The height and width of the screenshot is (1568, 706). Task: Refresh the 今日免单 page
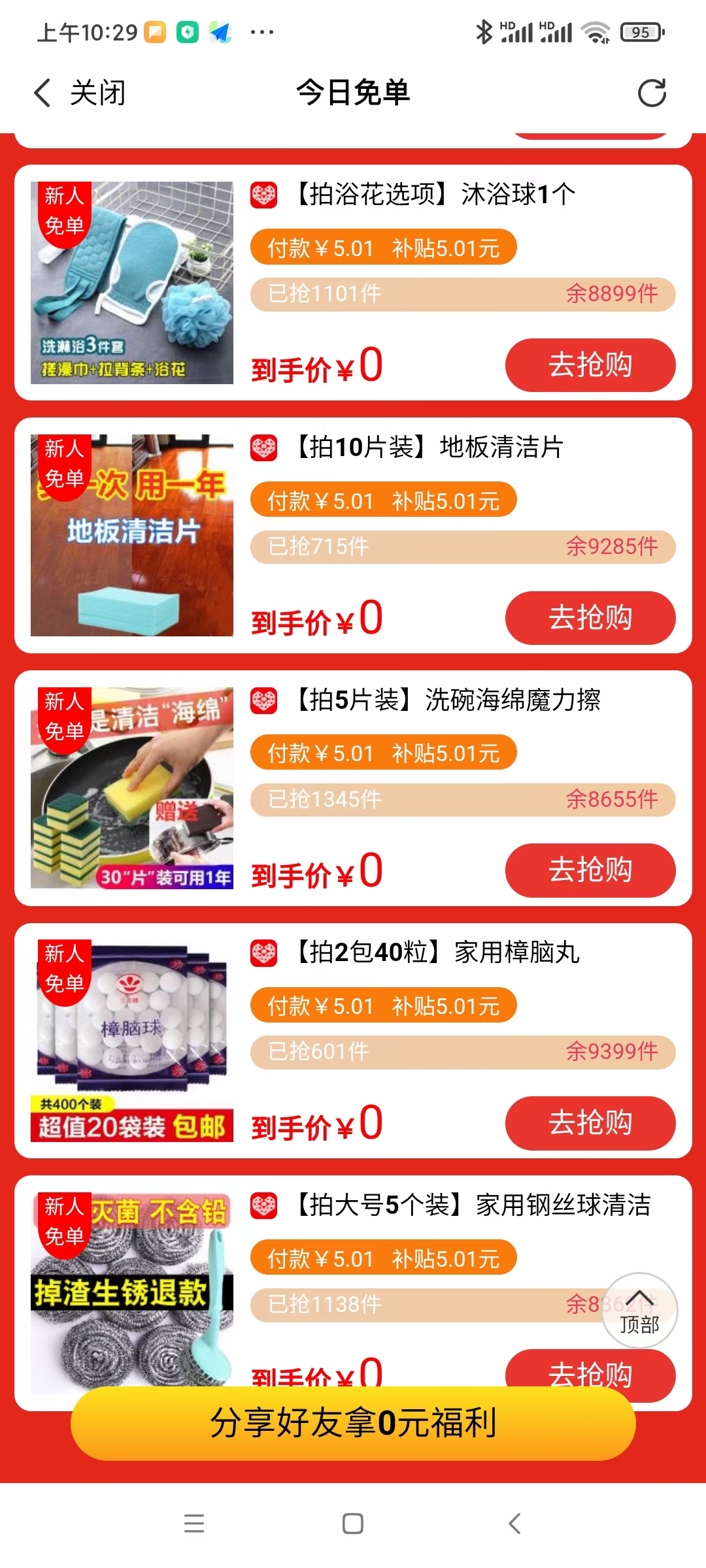coord(651,93)
